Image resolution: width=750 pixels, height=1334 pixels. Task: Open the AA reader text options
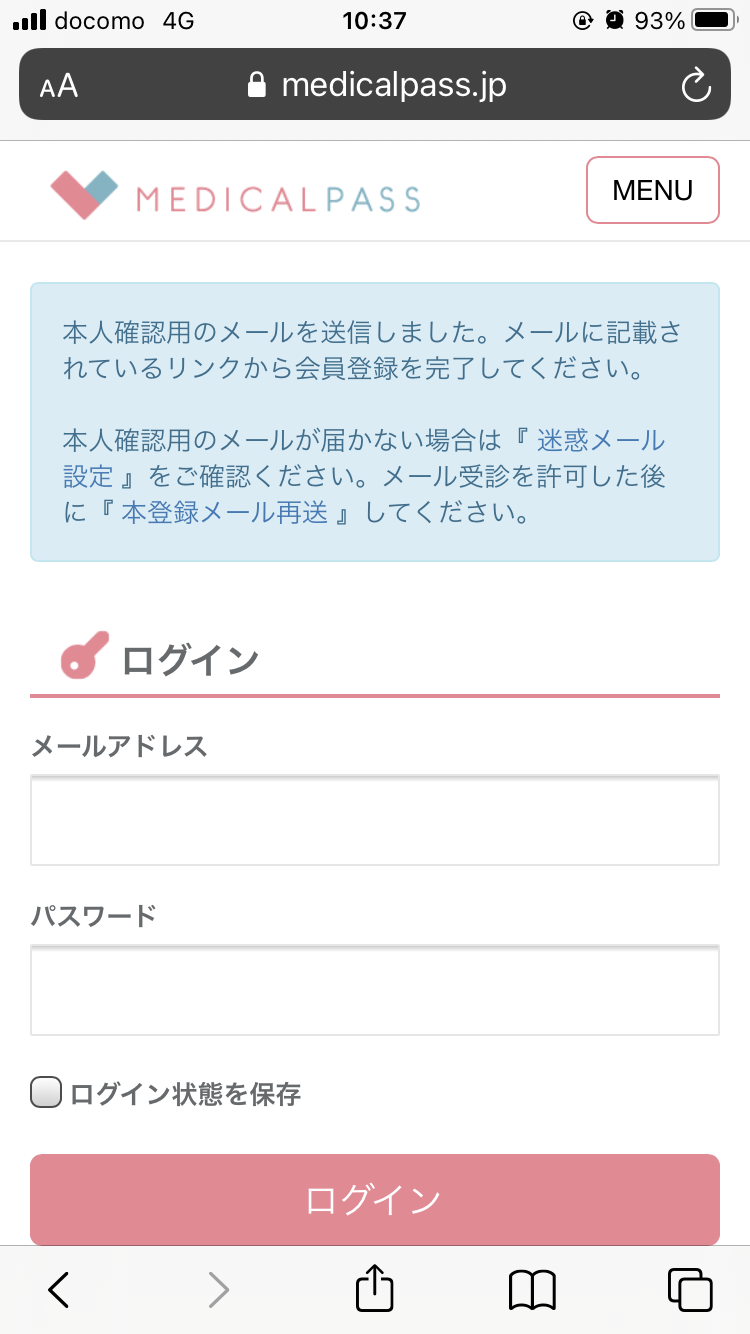pos(59,86)
